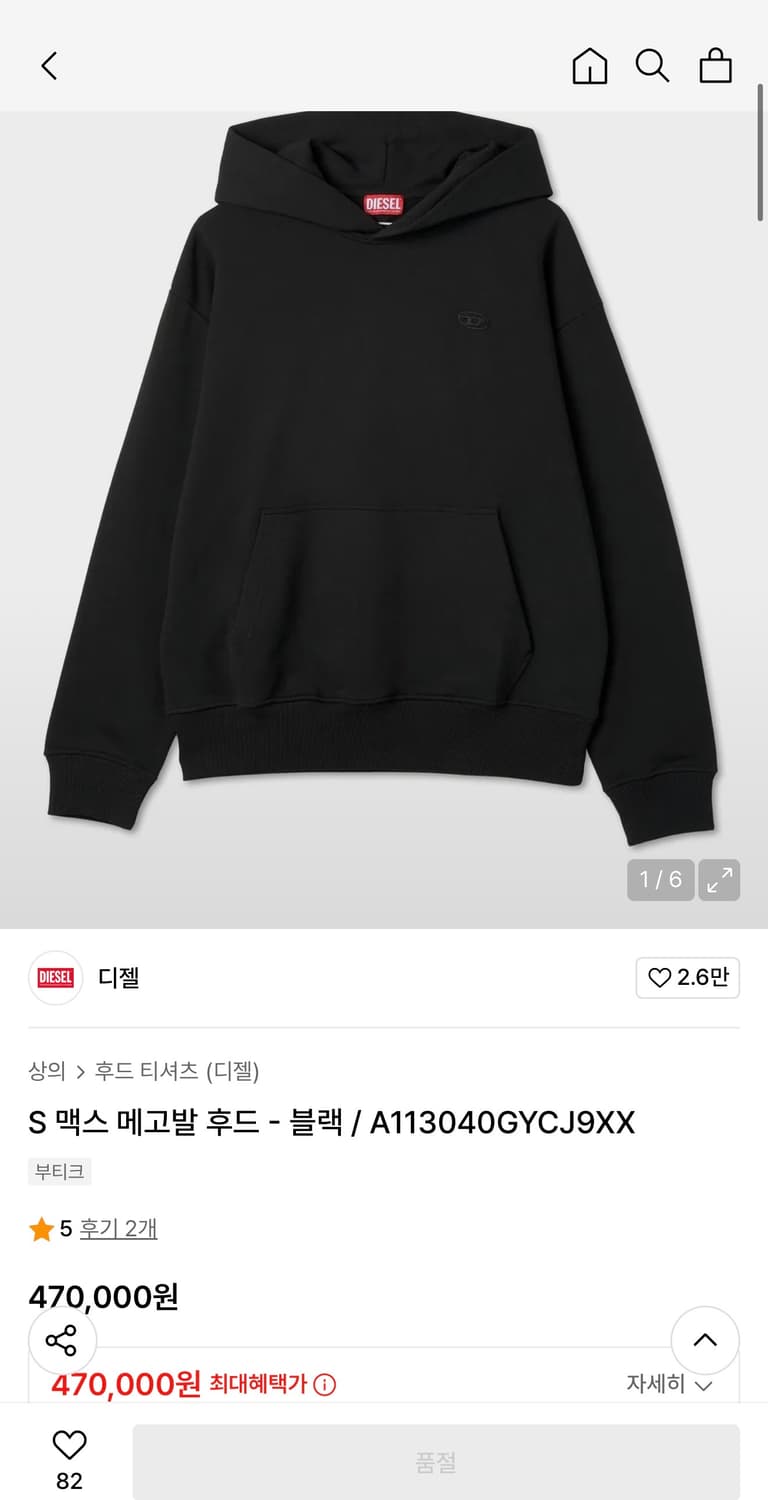The width and height of the screenshot is (768, 1500).
Task: Expand the product image fullscreen icon
Action: [x=719, y=881]
